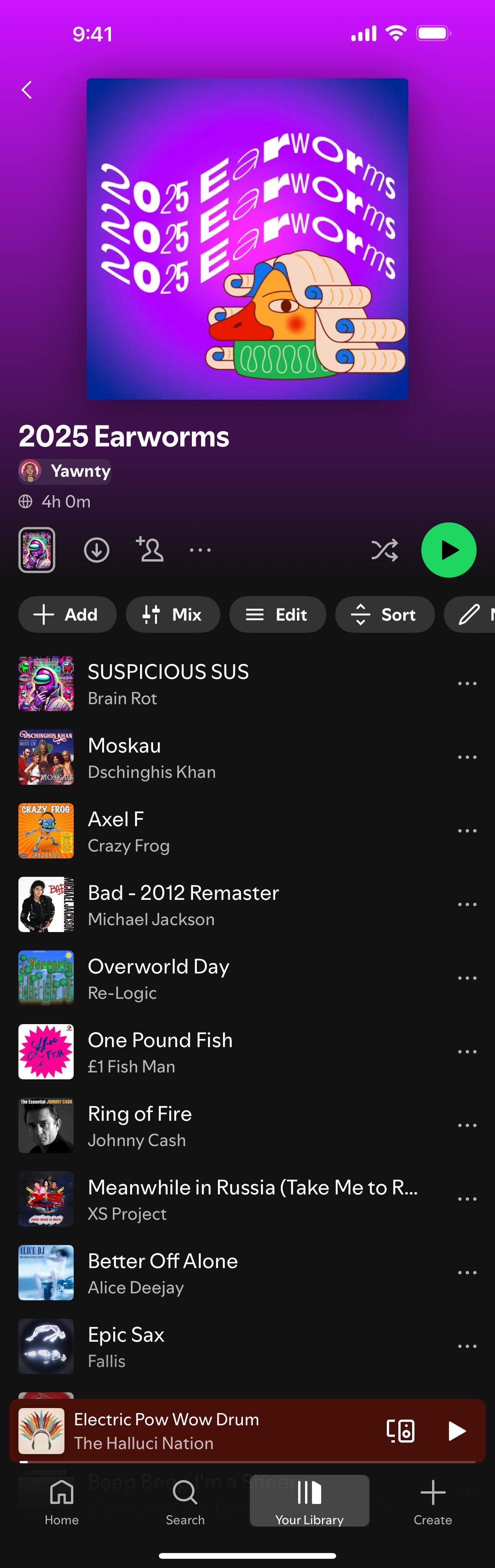Open the device picker in mini player
Viewport: 495px width, 1568px height.
401,1431
